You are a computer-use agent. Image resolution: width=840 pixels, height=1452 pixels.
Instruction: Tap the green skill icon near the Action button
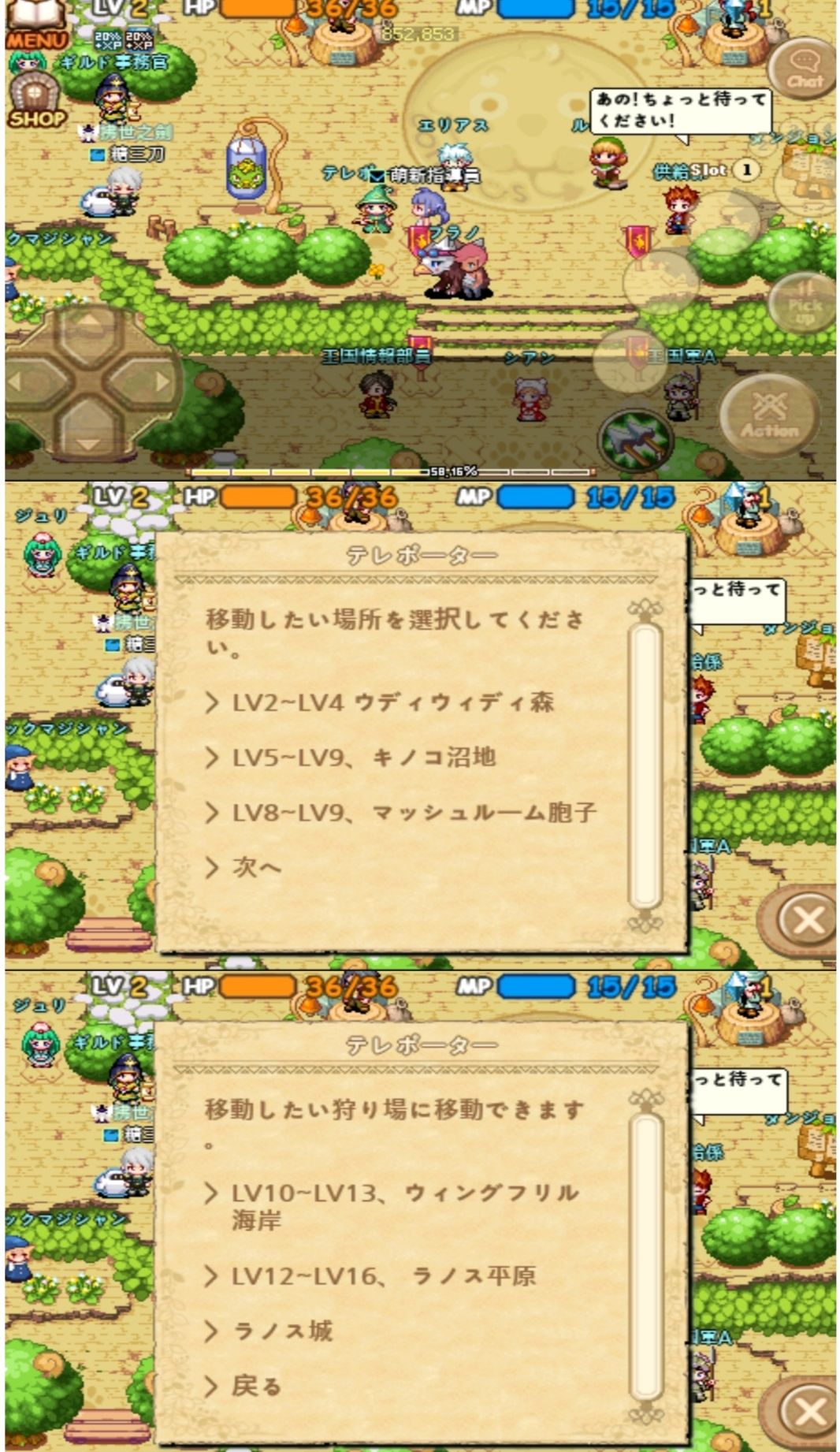tap(634, 437)
